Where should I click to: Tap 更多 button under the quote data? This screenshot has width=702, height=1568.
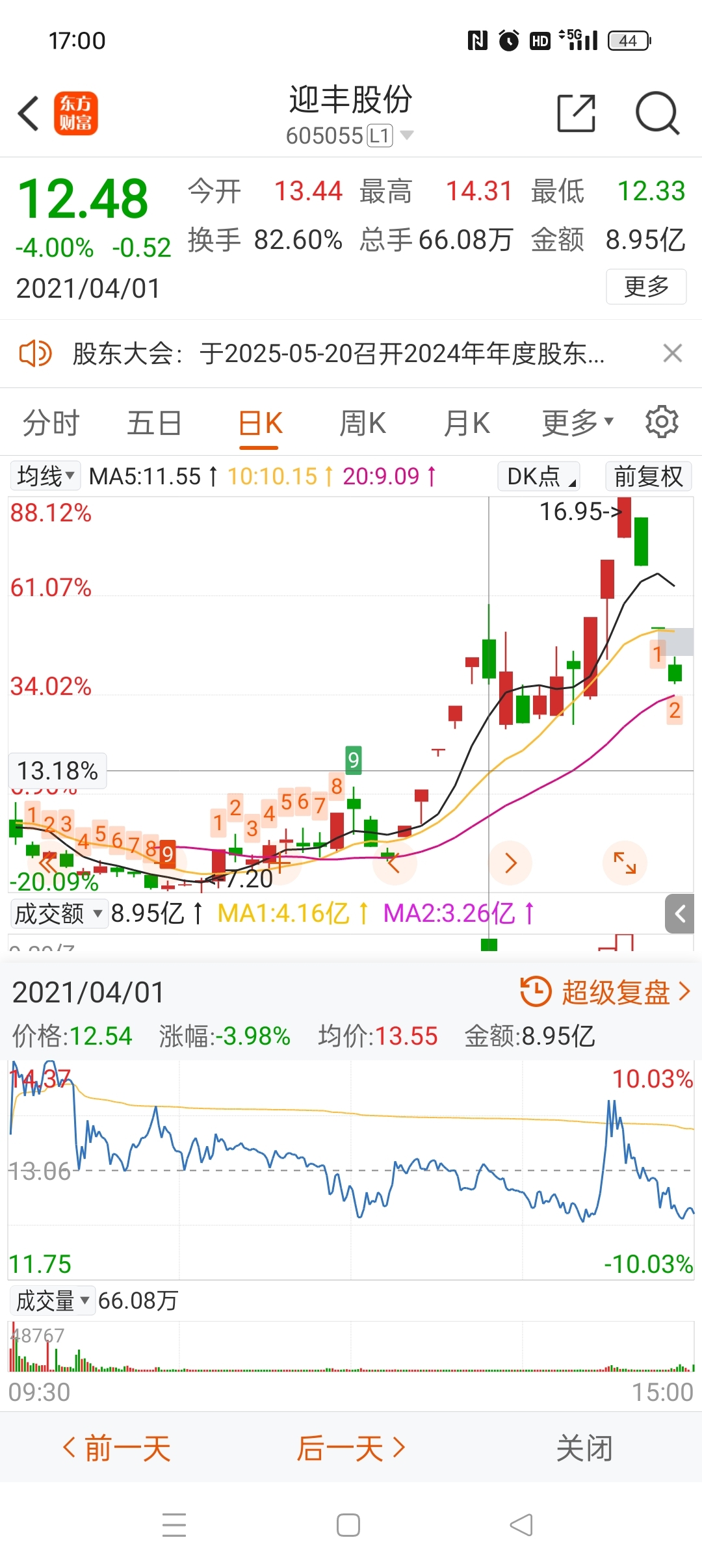point(646,287)
